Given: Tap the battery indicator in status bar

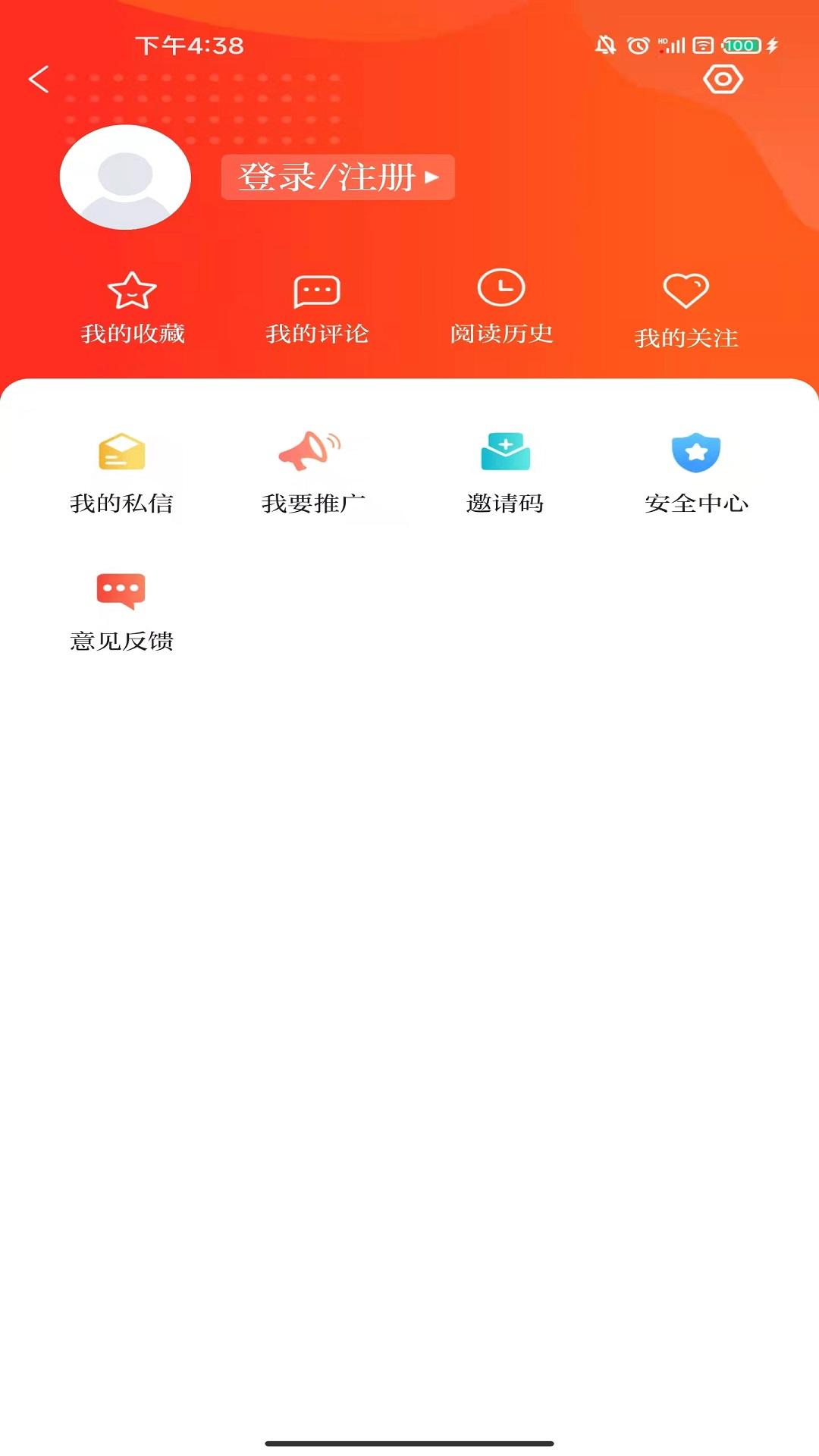Looking at the screenshot, I should click(737, 44).
